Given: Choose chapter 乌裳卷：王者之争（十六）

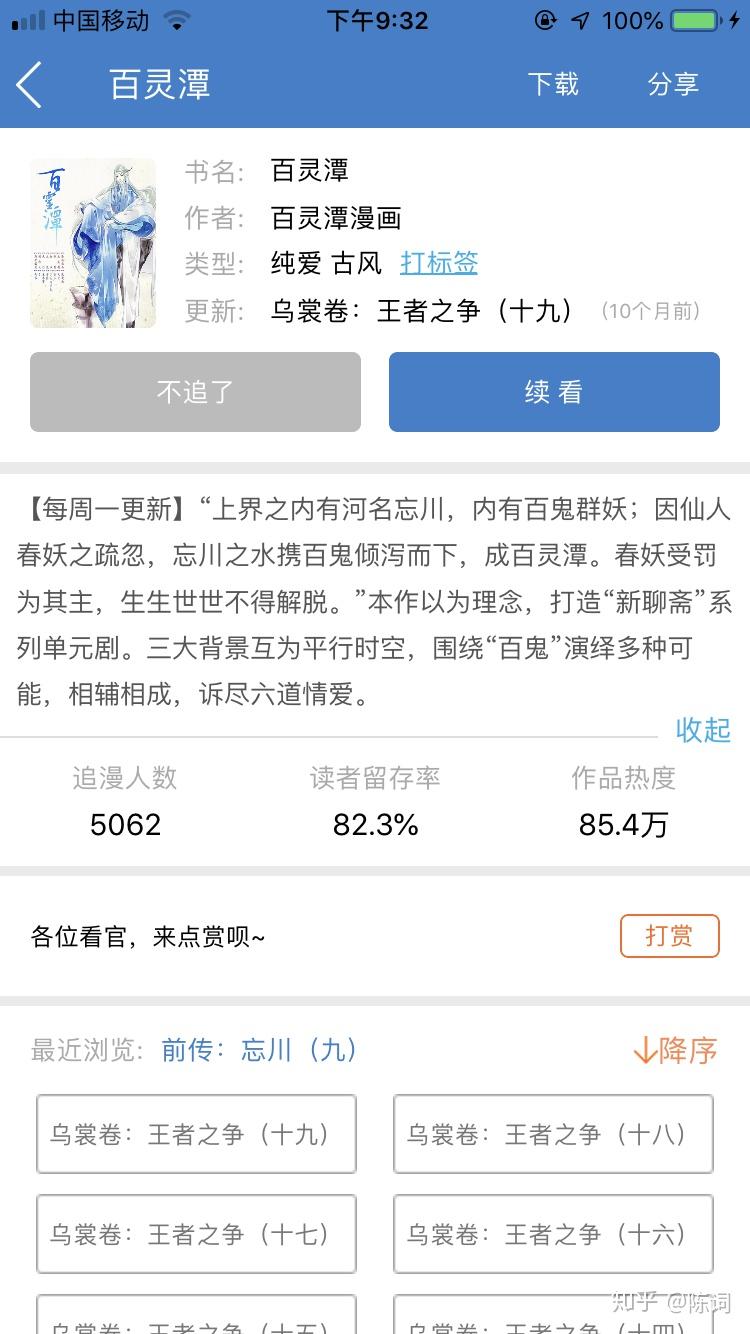Looking at the screenshot, I should pos(553,1234).
